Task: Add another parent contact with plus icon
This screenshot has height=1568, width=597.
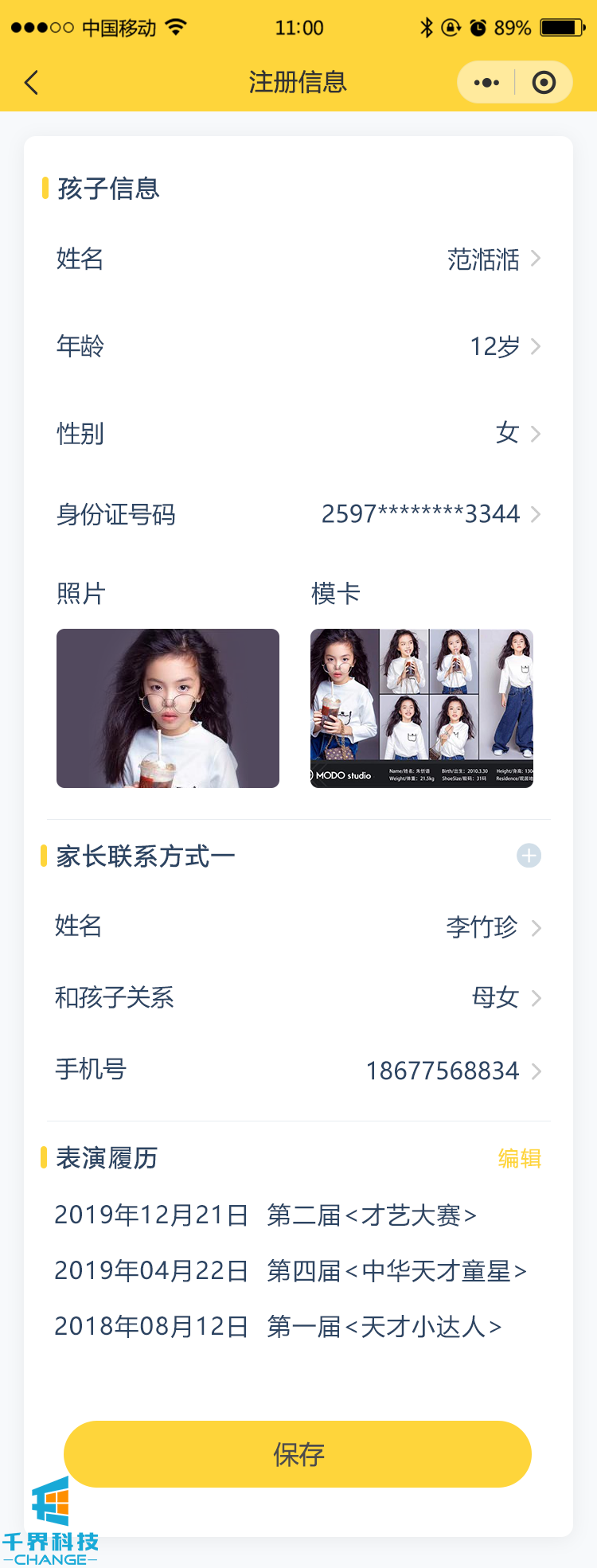Action: [529, 856]
